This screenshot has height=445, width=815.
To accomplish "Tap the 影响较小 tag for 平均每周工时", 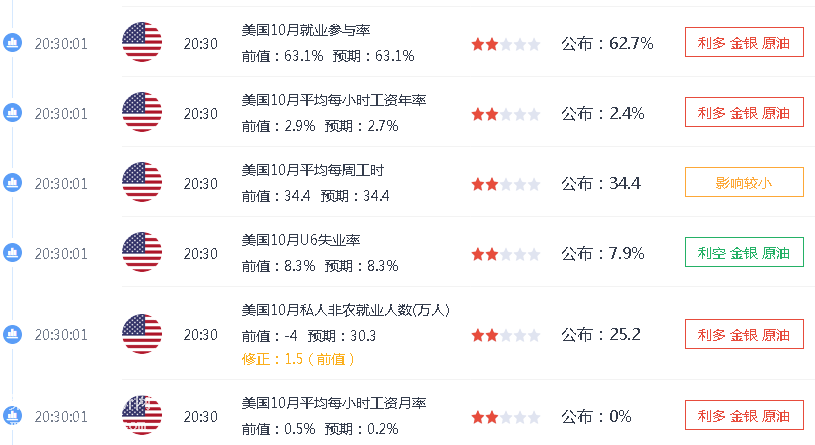I will (744, 183).
